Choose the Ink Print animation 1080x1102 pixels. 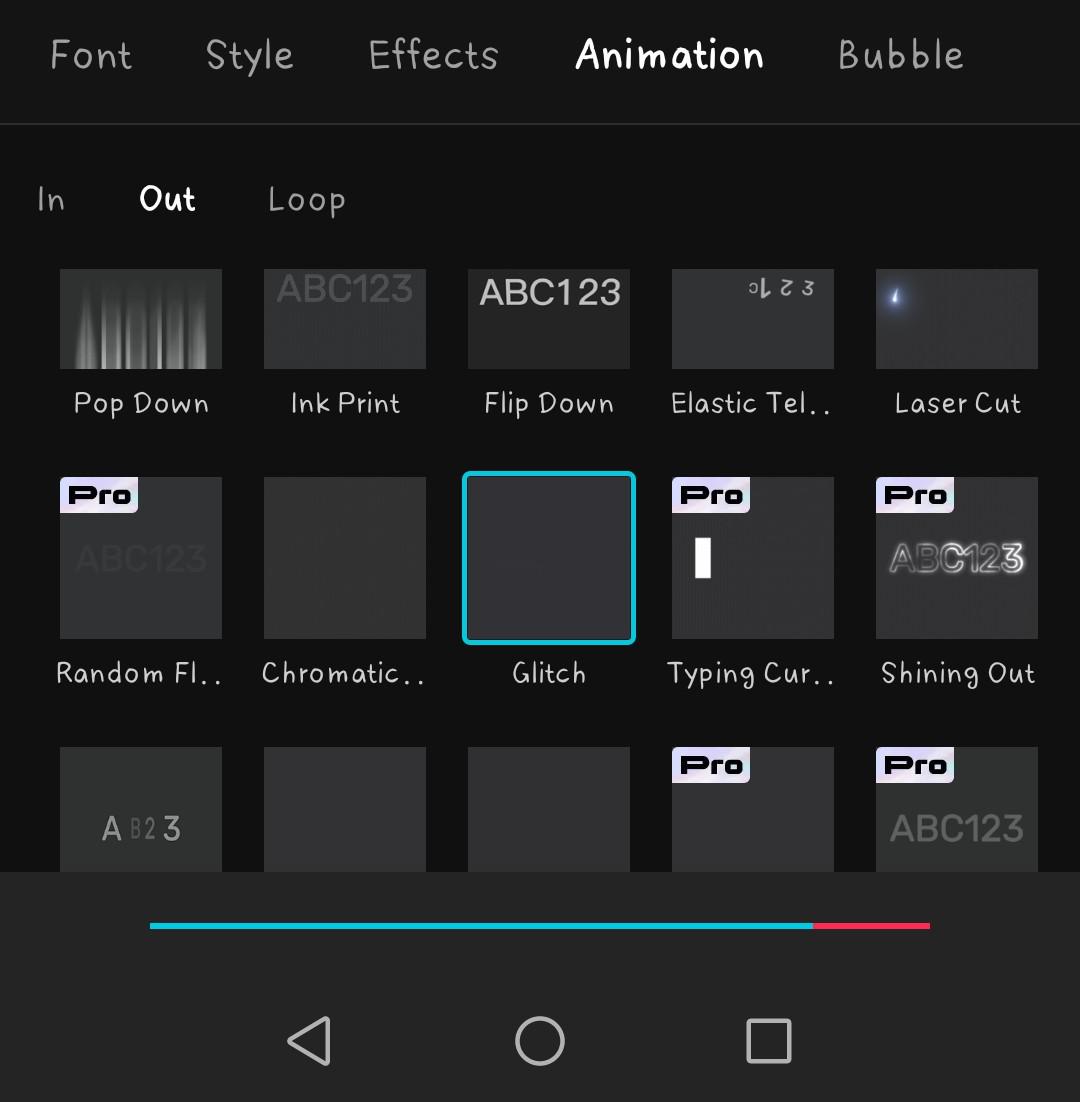coord(345,319)
